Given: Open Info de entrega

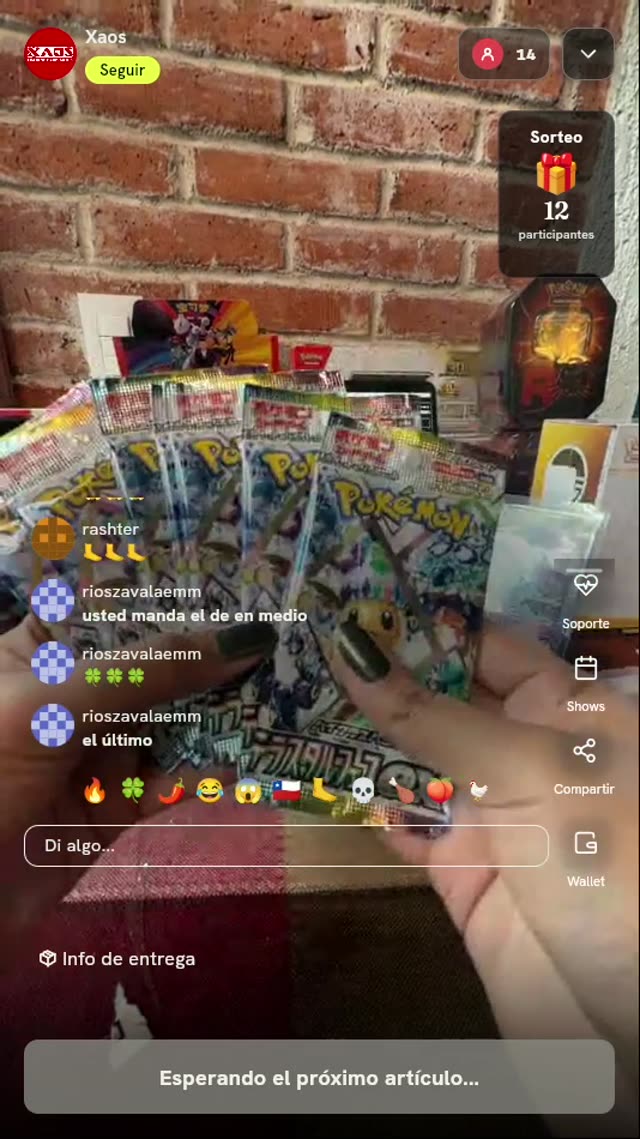Looking at the screenshot, I should (117, 959).
